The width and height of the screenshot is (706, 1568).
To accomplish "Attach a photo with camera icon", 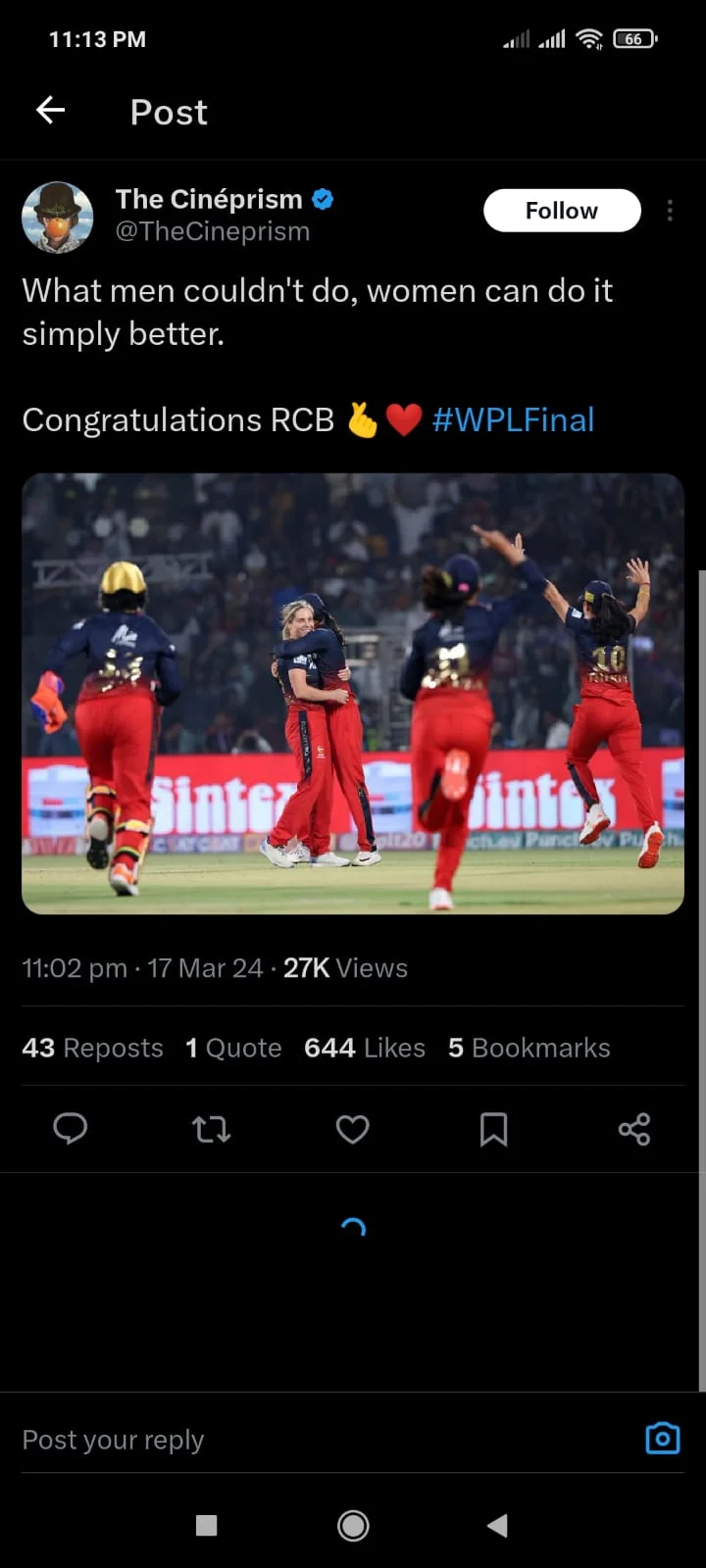I will pos(663,1438).
